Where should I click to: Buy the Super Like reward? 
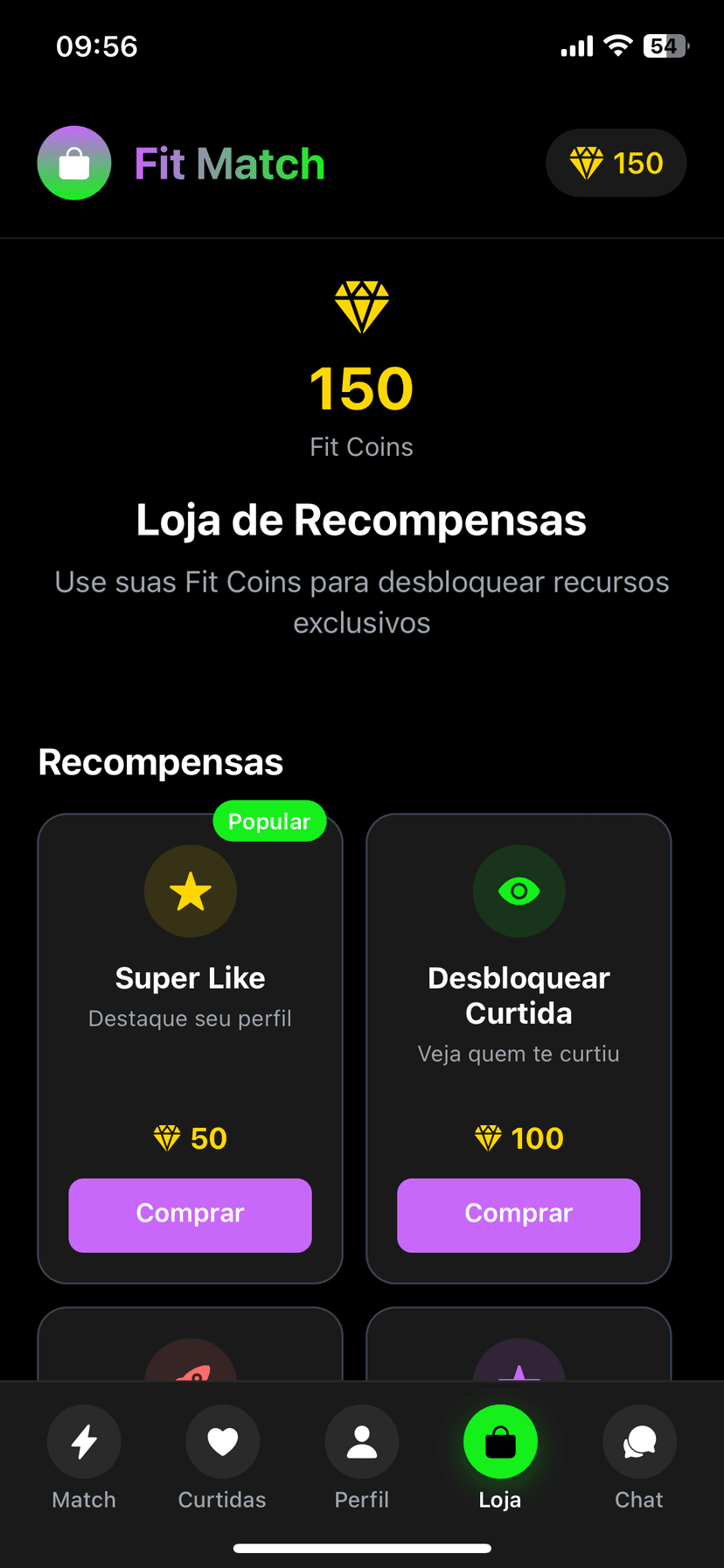click(x=190, y=1214)
